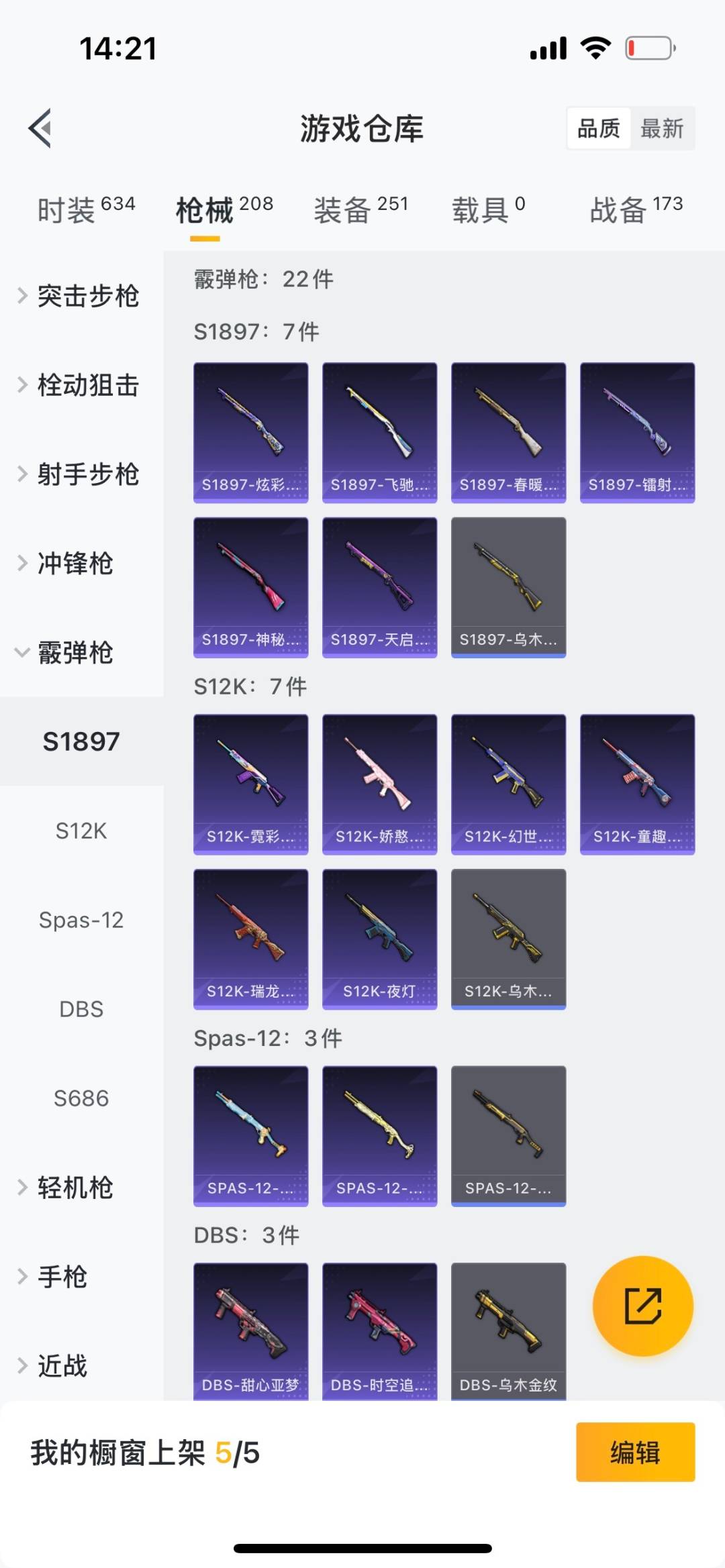The image size is (725, 1568).
Task: Jump to the S12K subcategory
Action: (81, 831)
